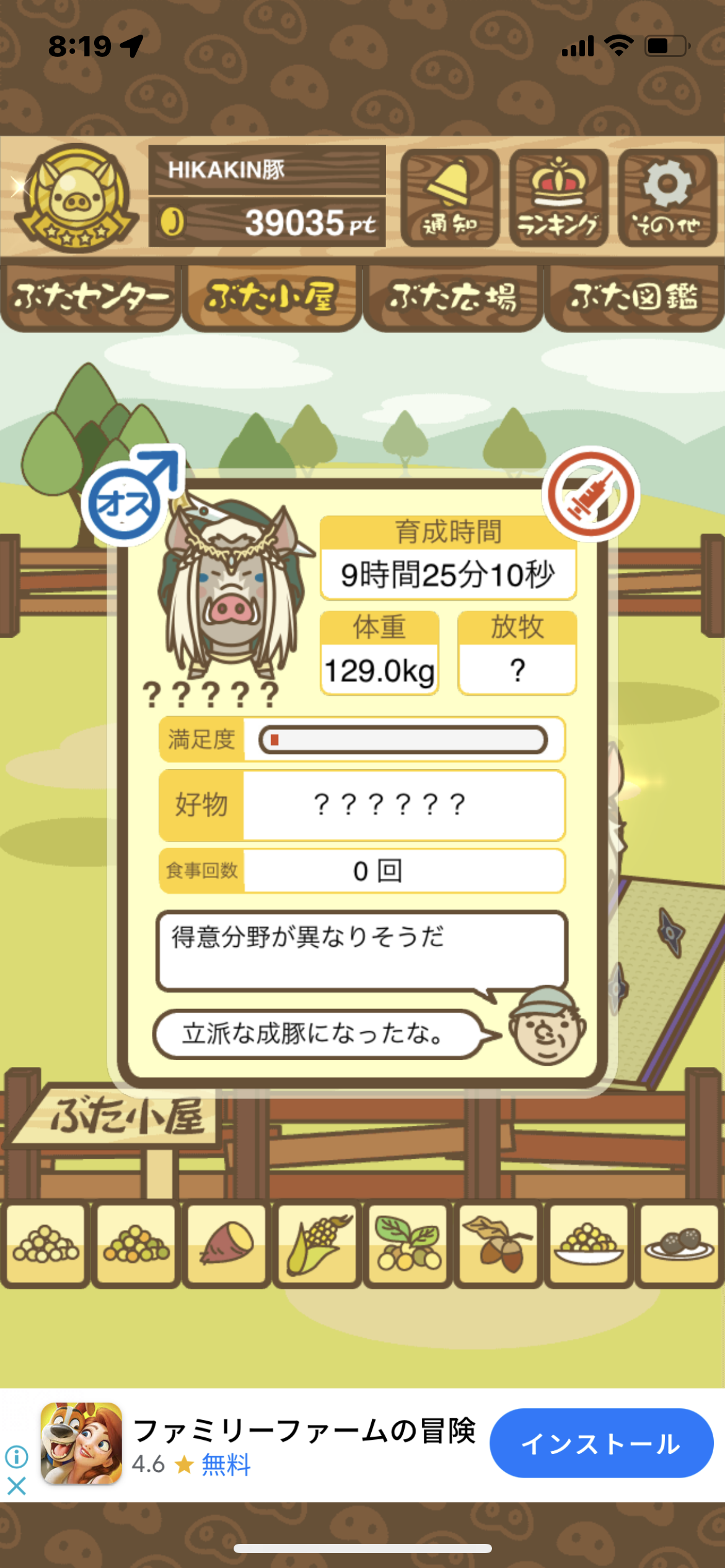Choose the dark truffle plate food
725x1568 pixels.
click(680, 1244)
